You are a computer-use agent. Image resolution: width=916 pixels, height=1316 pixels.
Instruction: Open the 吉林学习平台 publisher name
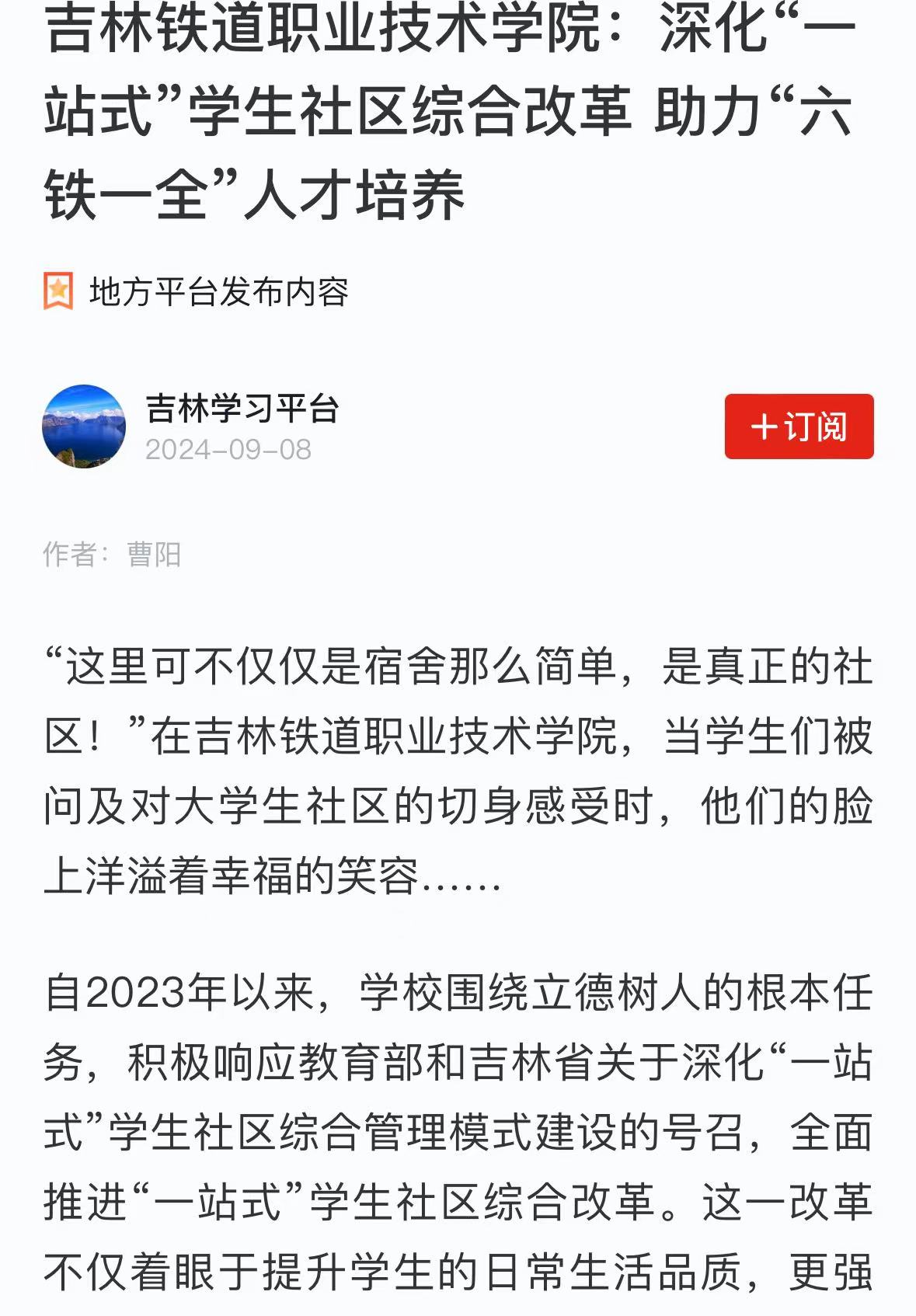[242, 409]
